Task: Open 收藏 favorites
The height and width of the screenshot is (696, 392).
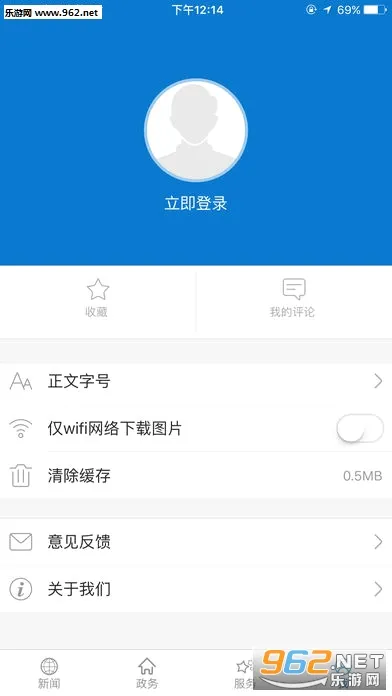Action: tap(98, 298)
